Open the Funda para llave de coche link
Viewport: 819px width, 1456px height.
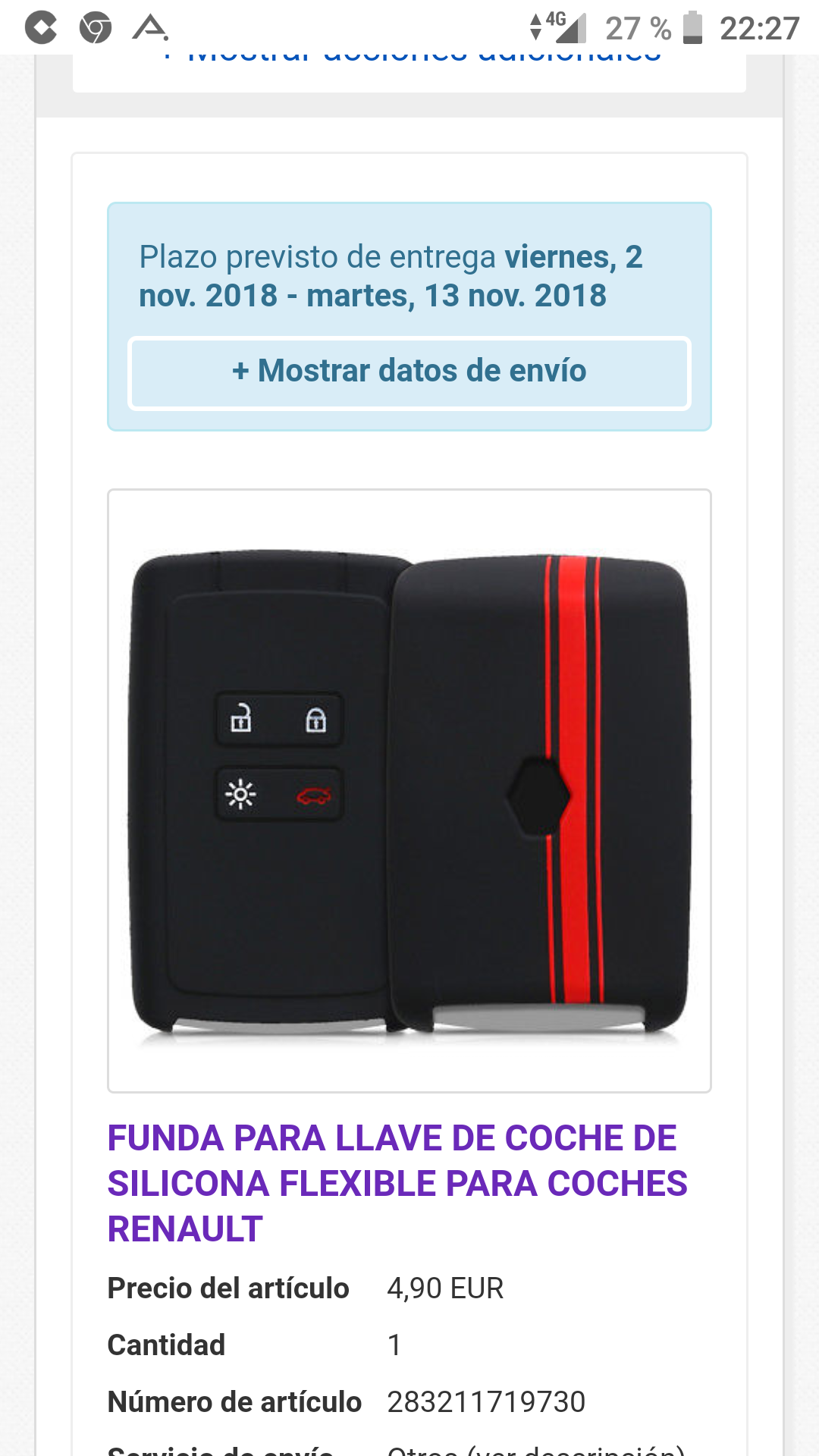(397, 1183)
